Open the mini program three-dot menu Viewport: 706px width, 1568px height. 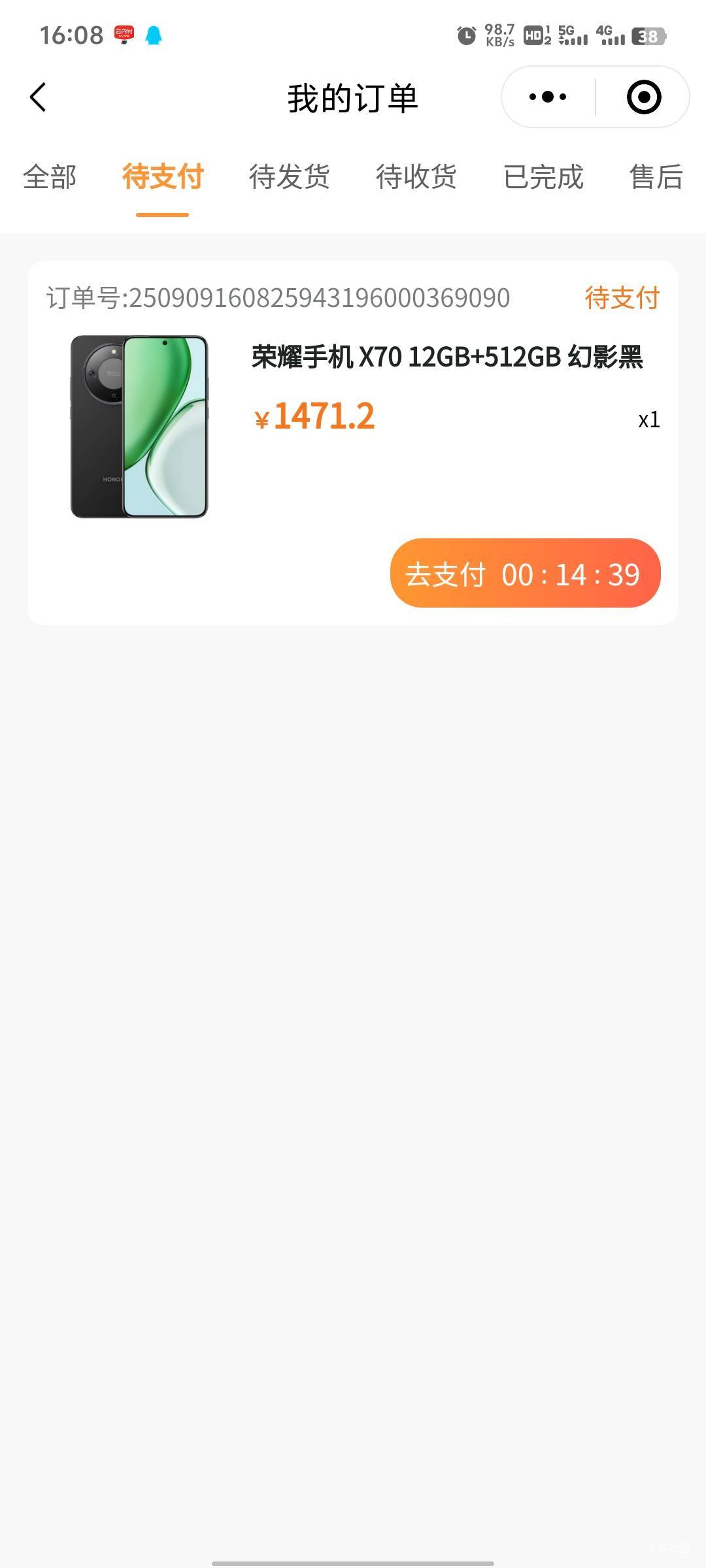[548, 97]
